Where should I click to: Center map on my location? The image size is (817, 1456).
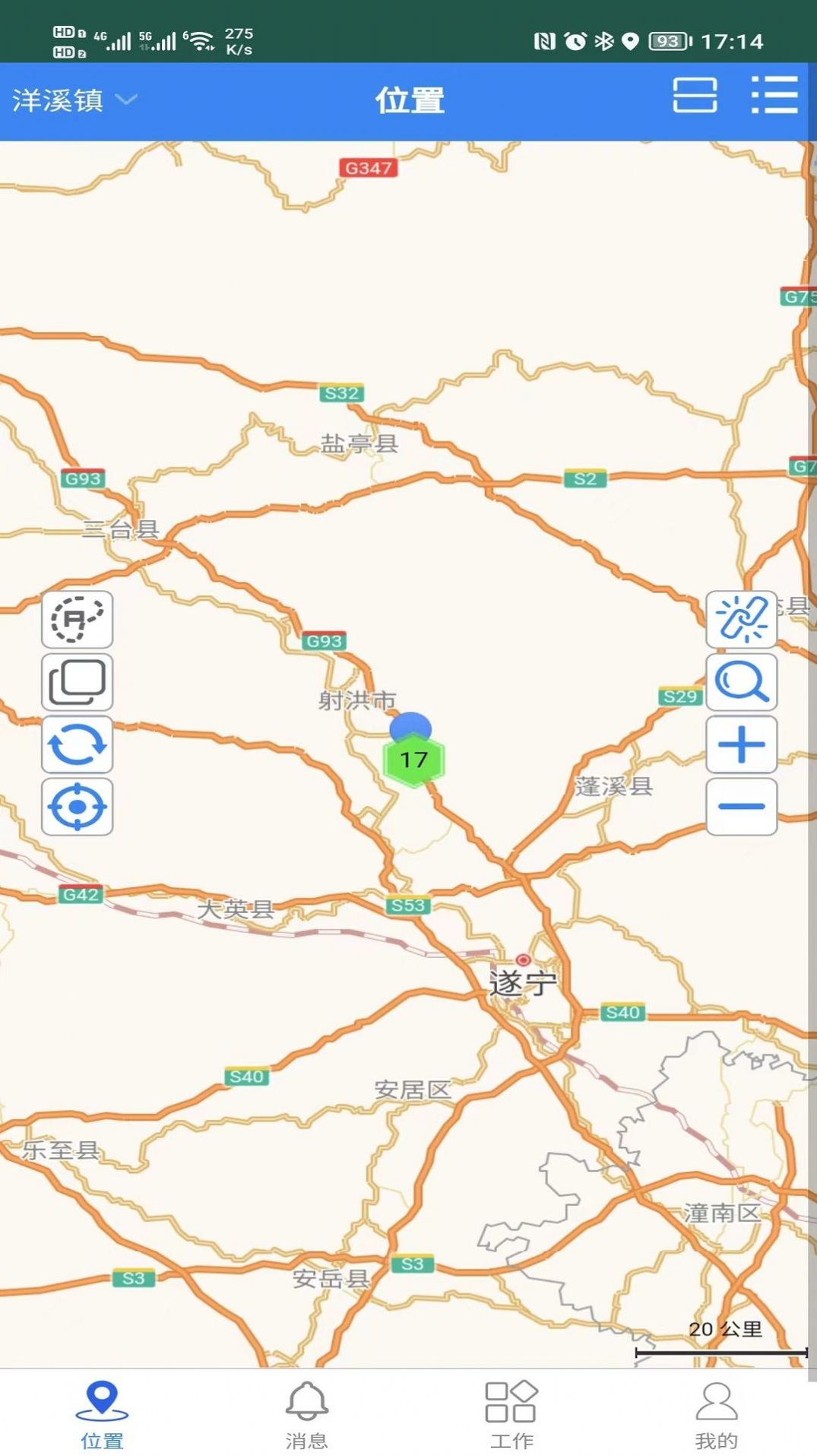click(x=77, y=807)
